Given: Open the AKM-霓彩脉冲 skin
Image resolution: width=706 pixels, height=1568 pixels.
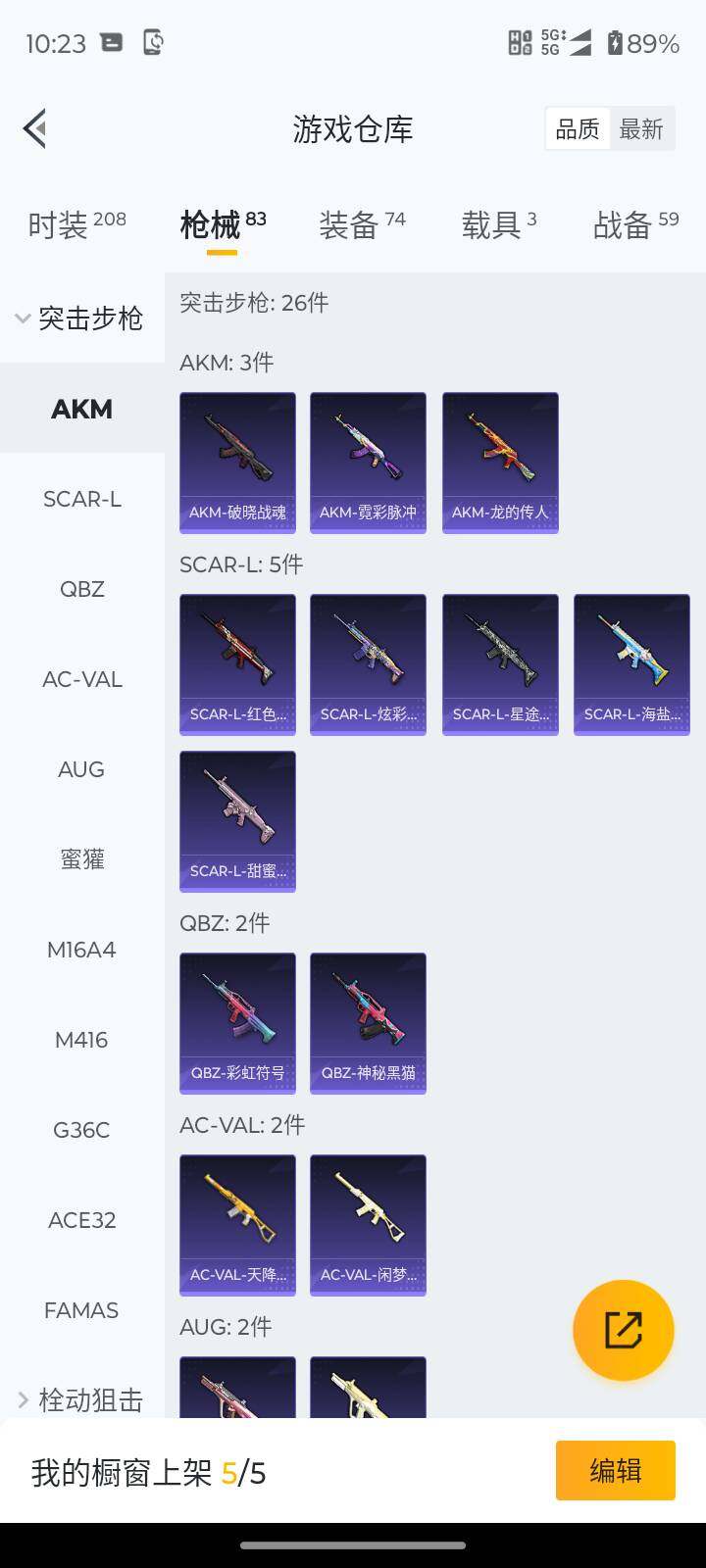Looking at the screenshot, I should [x=368, y=462].
